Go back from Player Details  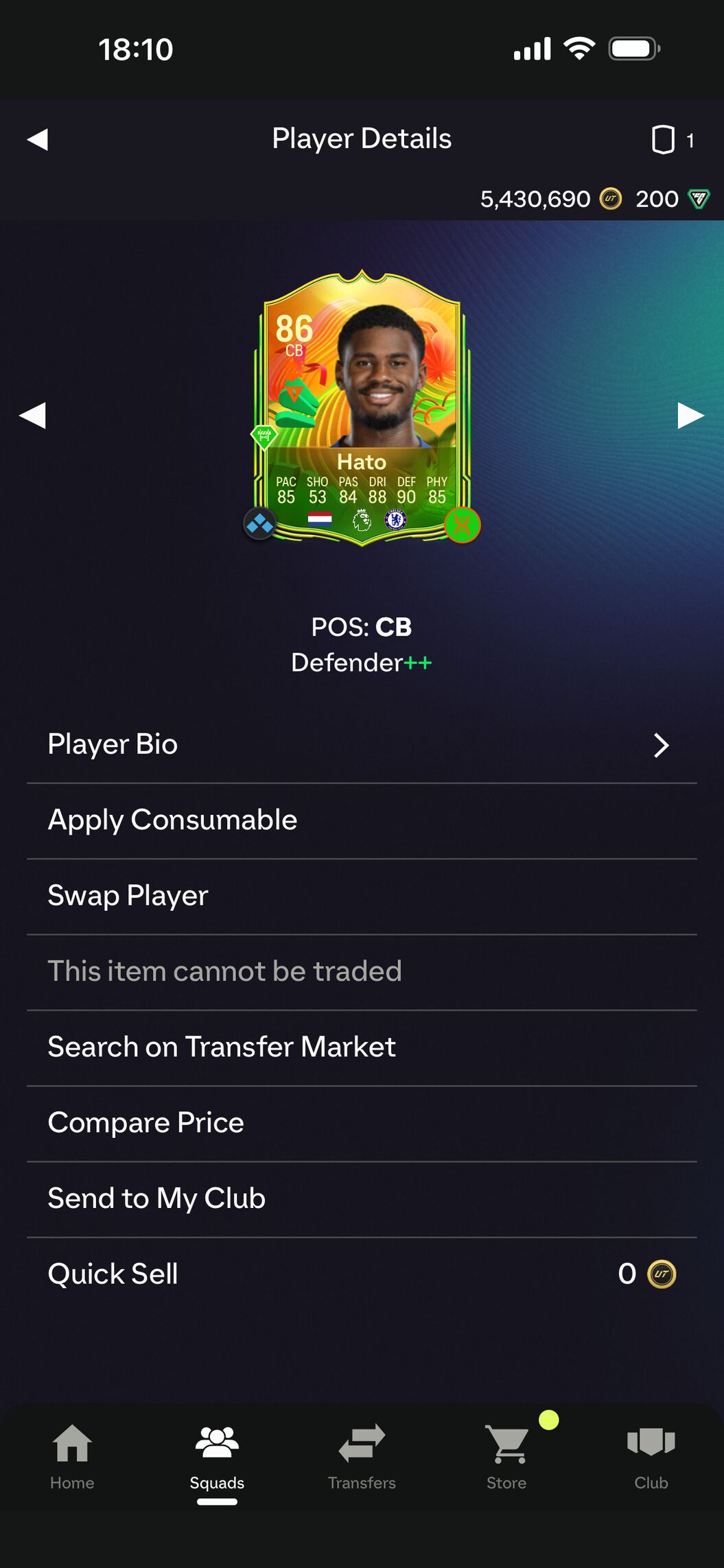[38, 139]
